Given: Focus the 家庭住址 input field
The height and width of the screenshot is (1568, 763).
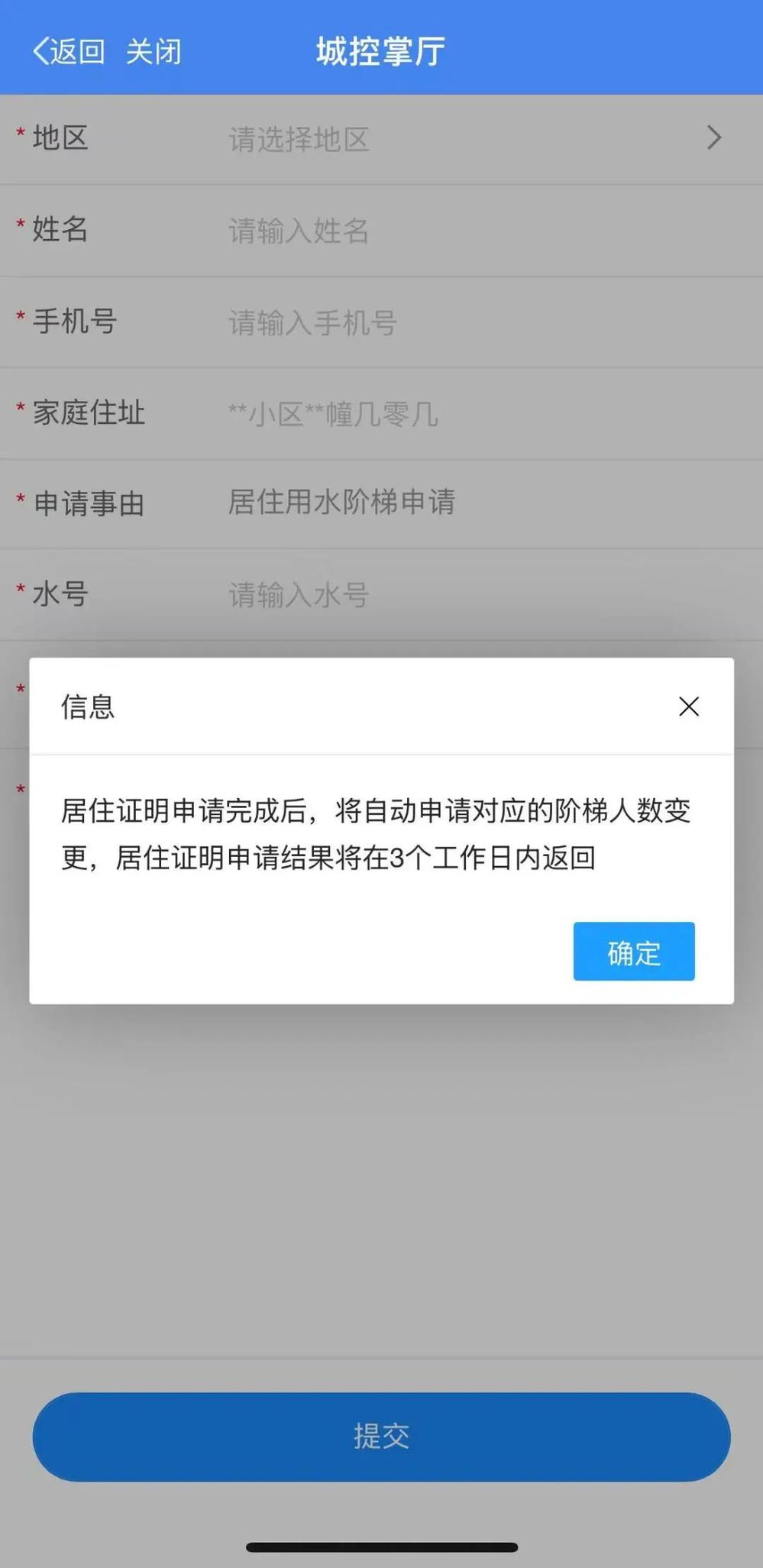Looking at the screenshot, I should [x=458, y=414].
